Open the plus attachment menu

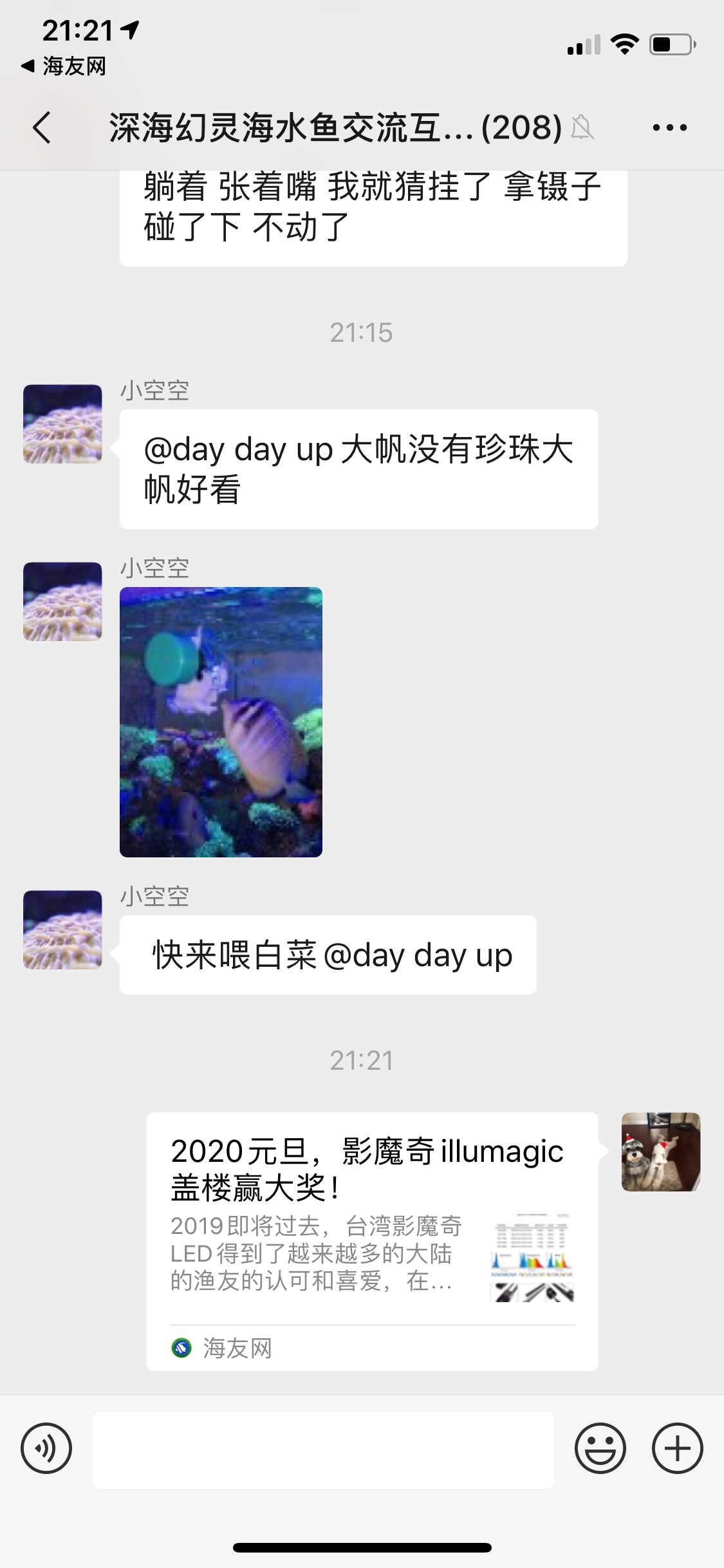677,1448
